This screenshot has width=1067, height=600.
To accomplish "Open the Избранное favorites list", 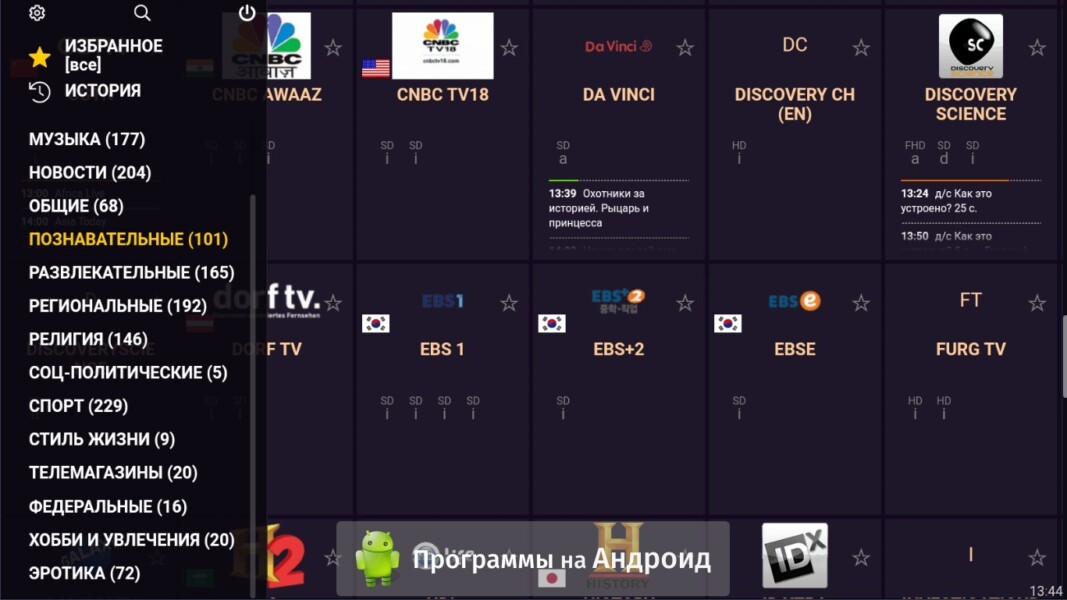I will click(x=113, y=55).
